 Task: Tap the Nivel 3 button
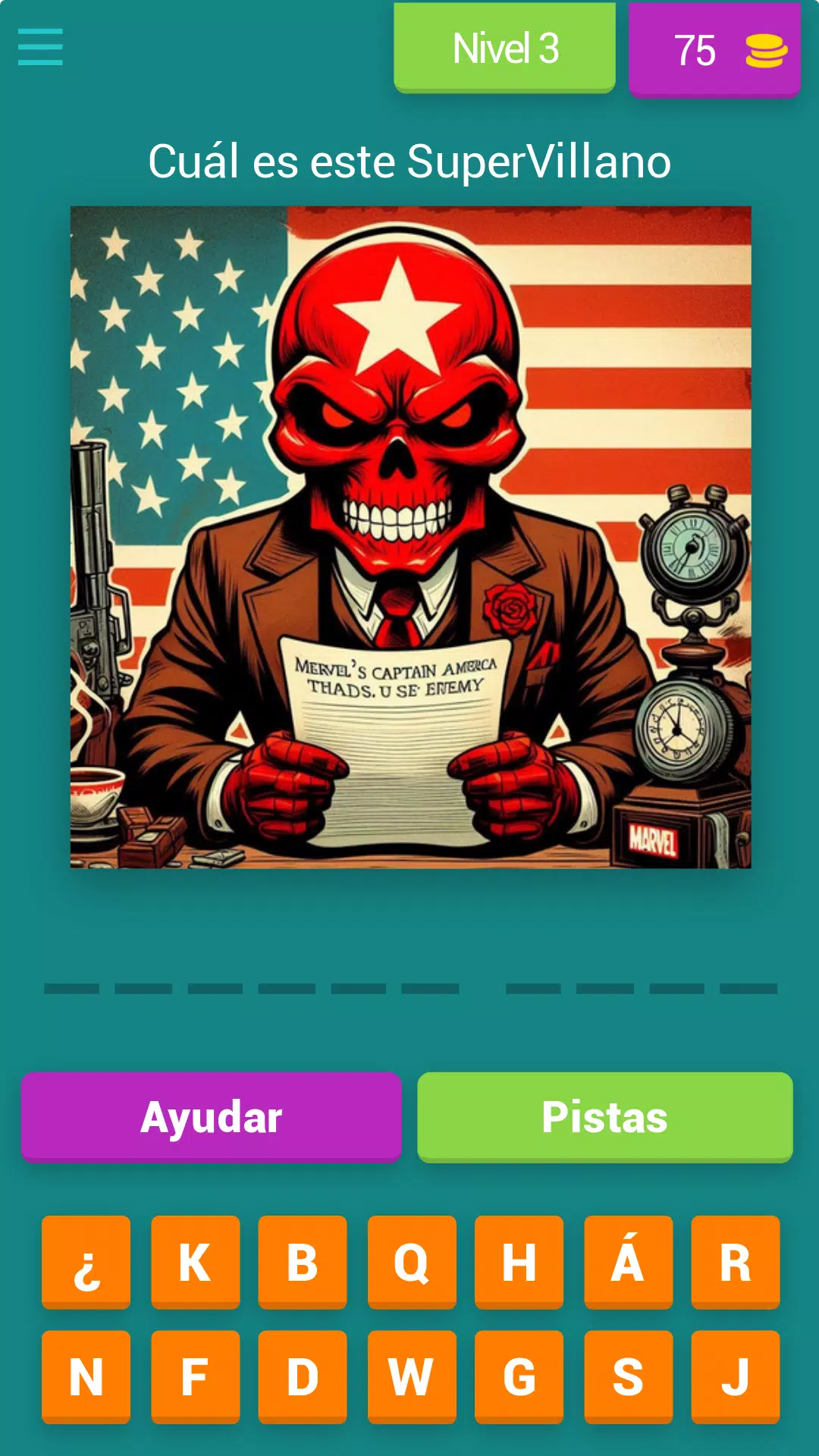[x=504, y=48]
